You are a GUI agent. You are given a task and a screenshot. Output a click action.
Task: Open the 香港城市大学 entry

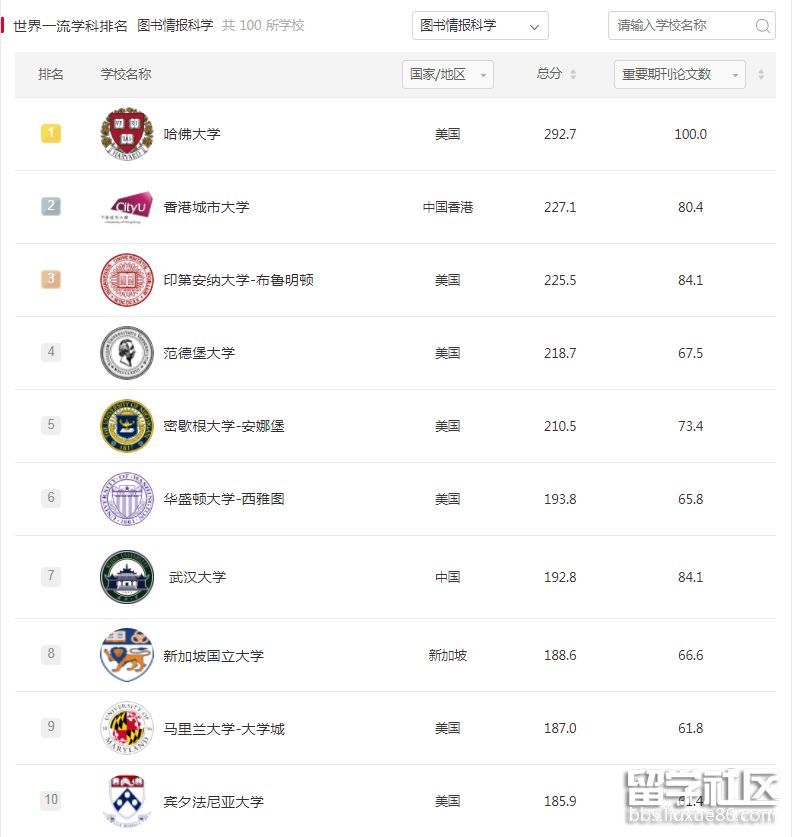point(206,207)
